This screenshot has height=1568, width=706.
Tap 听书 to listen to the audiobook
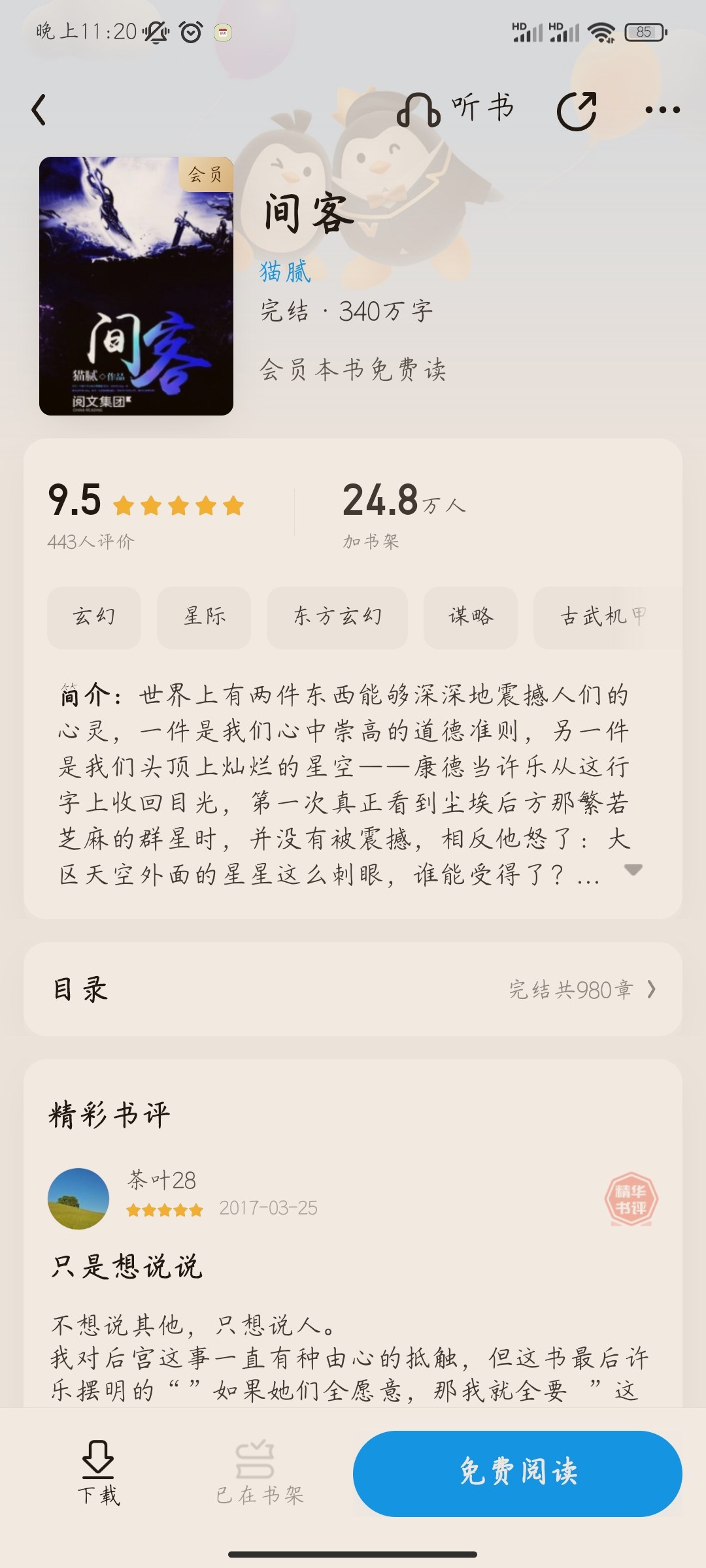click(456, 108)
